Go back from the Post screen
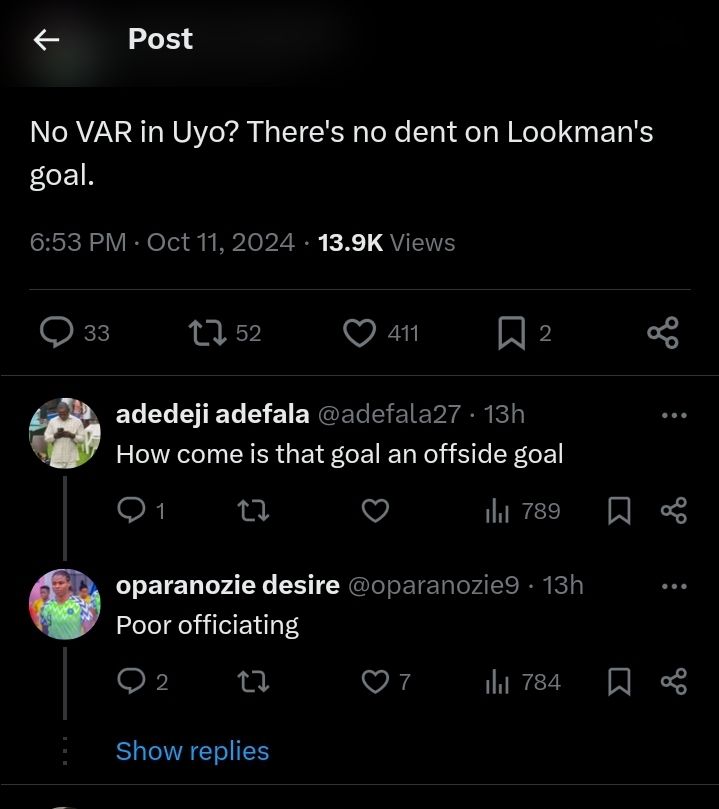Viewport: 719px width, 809px height. click(46, 39)
